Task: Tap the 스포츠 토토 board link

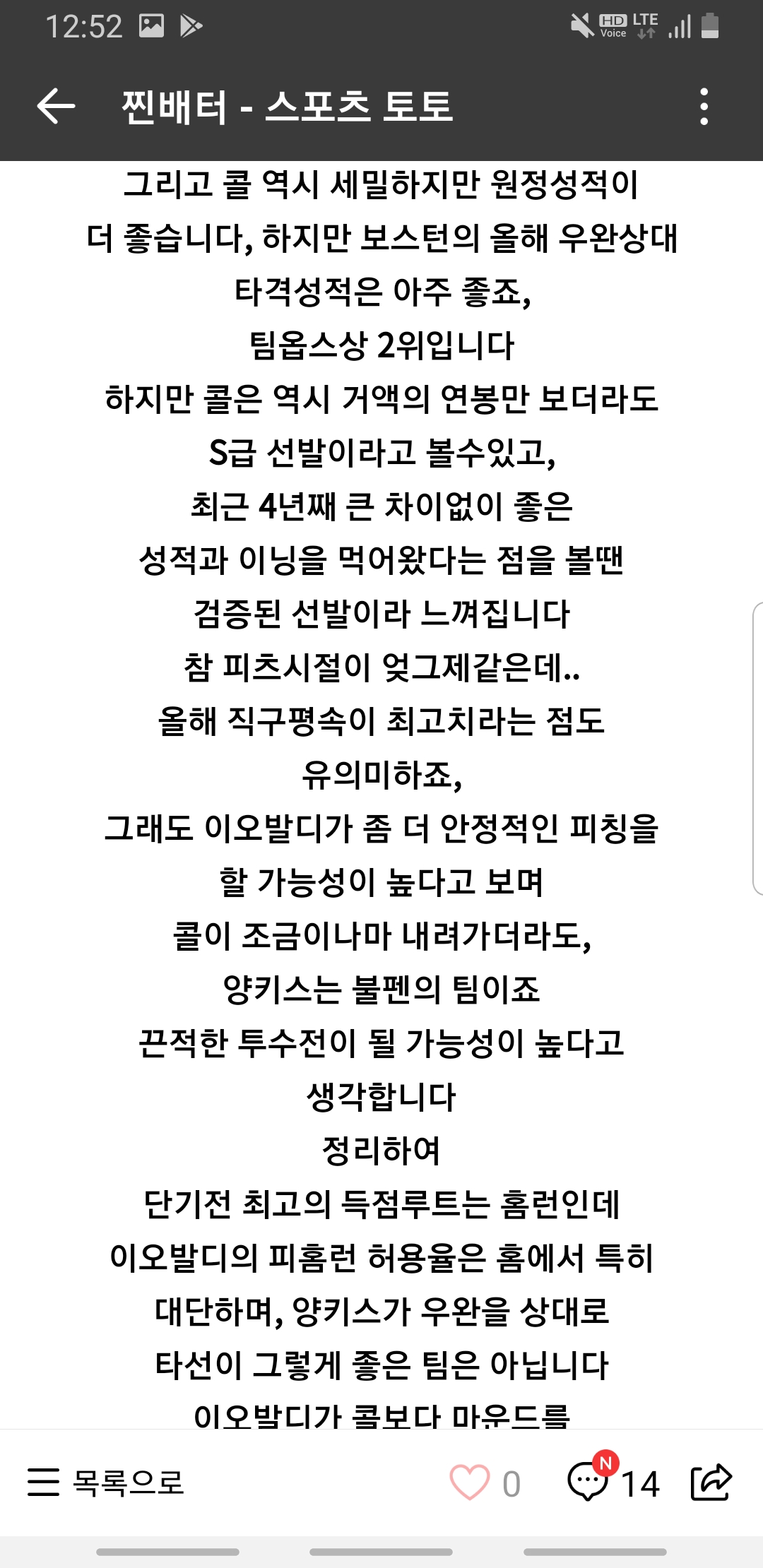Action: (x=359, y=107)
